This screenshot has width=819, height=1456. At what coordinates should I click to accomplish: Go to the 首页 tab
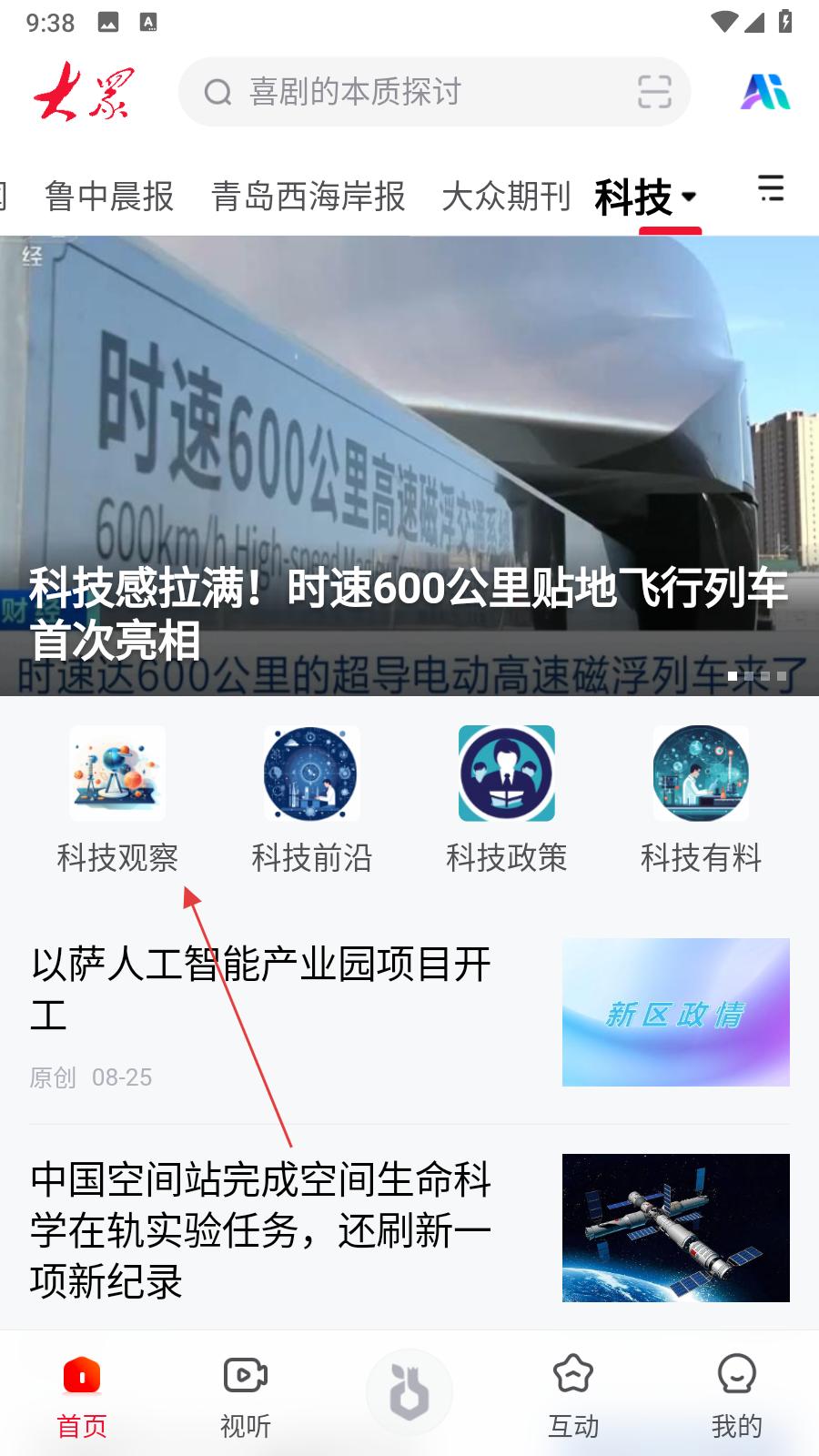click(x=82, y=1395)
